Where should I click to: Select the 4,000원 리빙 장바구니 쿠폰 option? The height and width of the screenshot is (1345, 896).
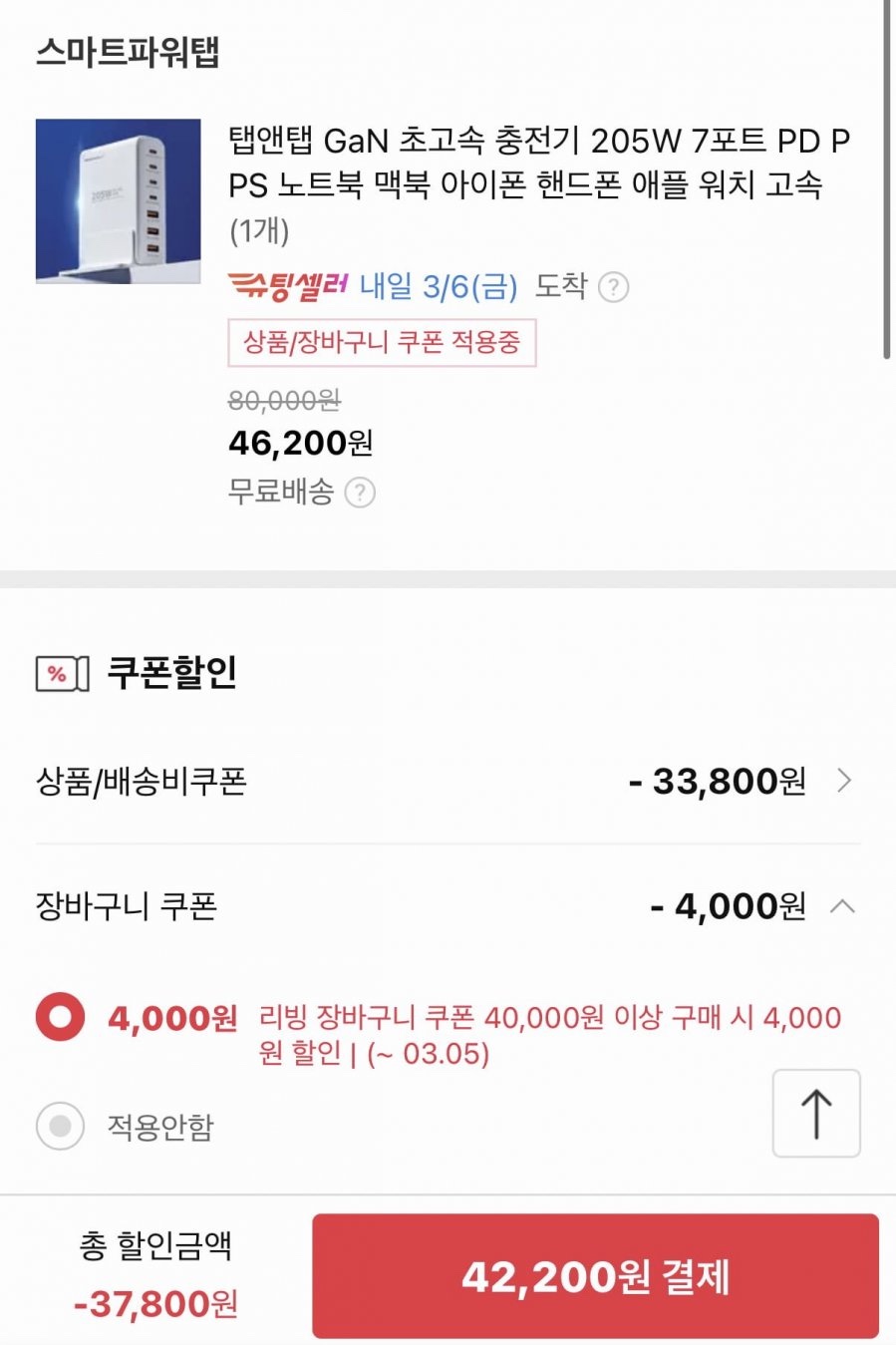(60, 1018)
